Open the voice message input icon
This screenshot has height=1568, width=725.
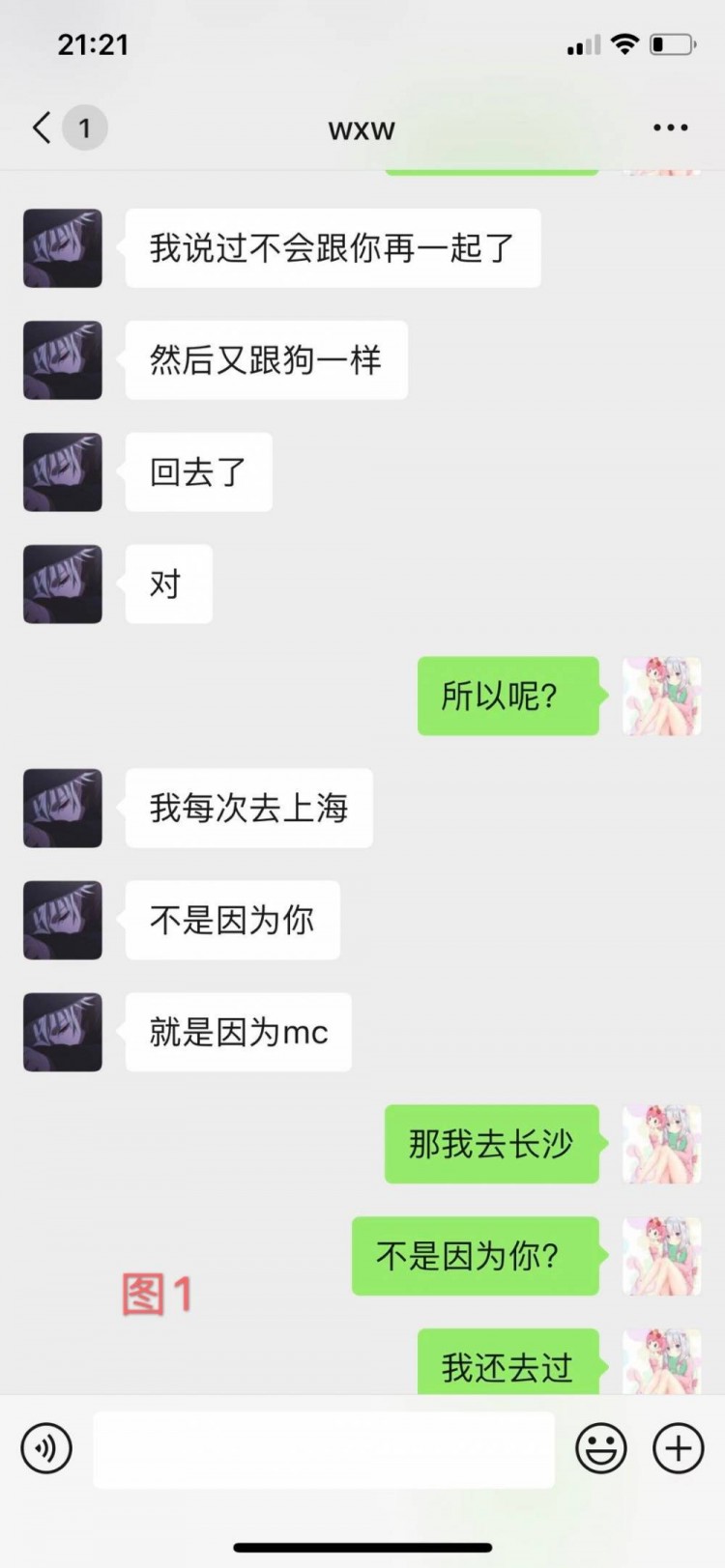[45, 1448]
